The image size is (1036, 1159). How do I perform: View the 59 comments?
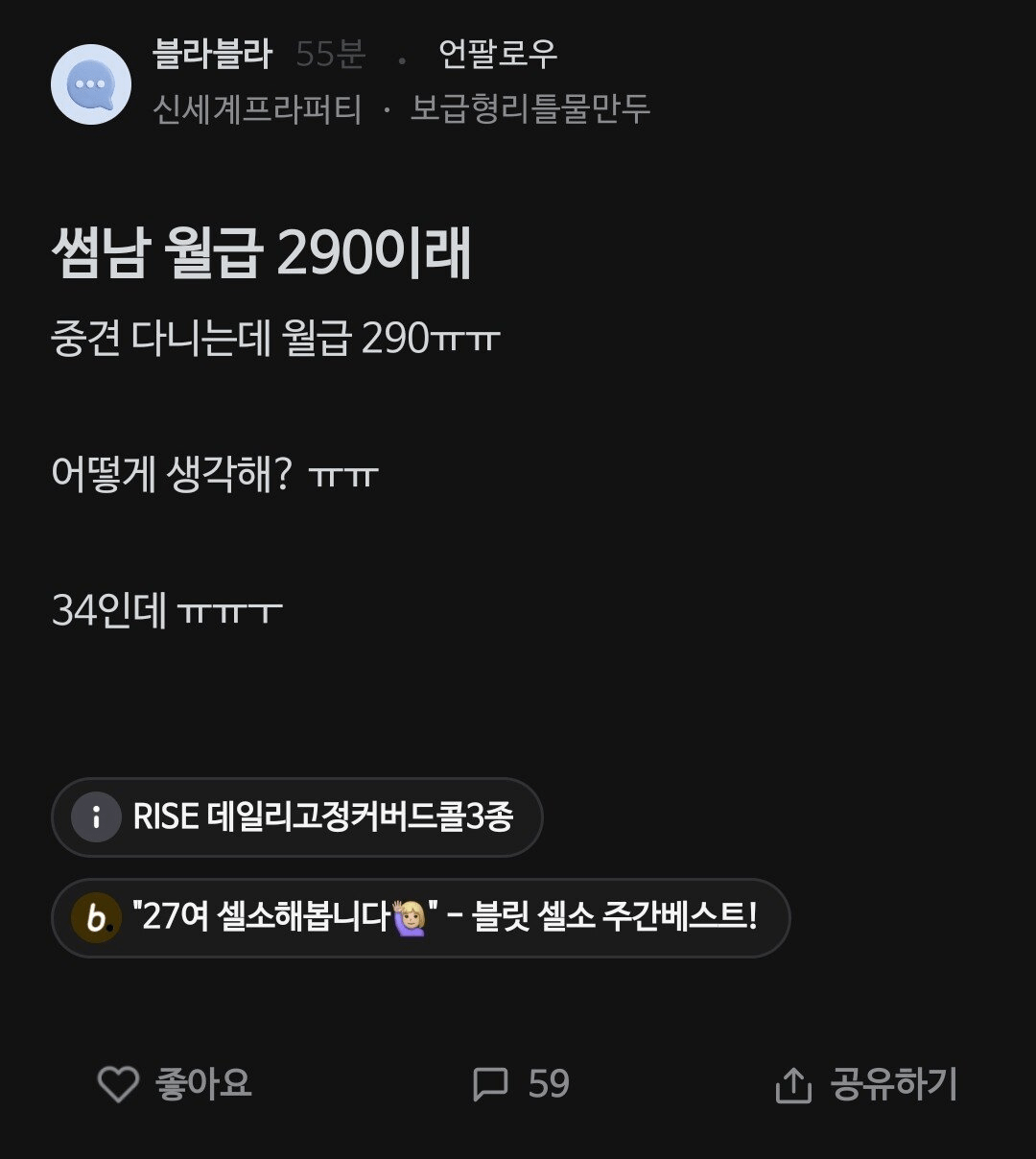[521, 1084]
